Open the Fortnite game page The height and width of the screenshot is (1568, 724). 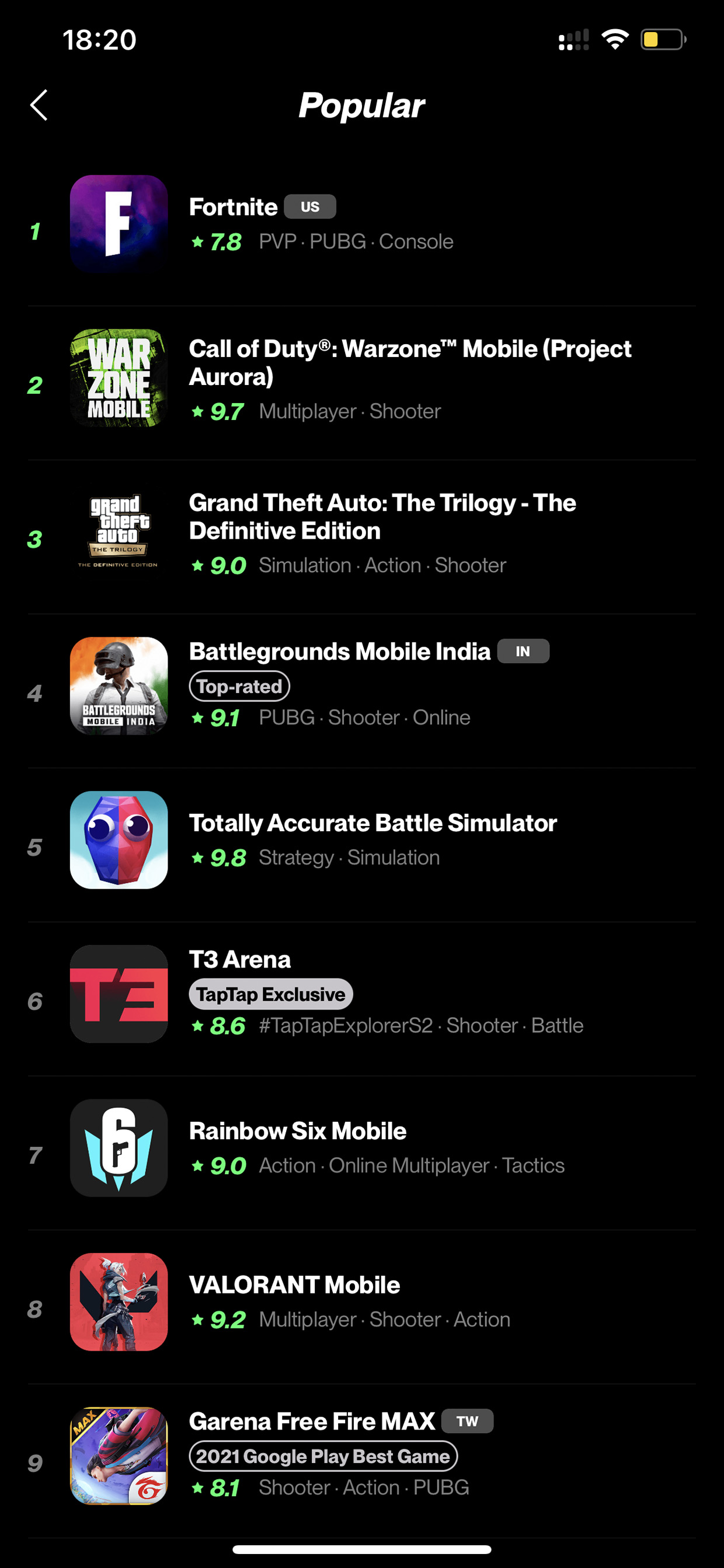pyautogui.click(x=362, y=229)
